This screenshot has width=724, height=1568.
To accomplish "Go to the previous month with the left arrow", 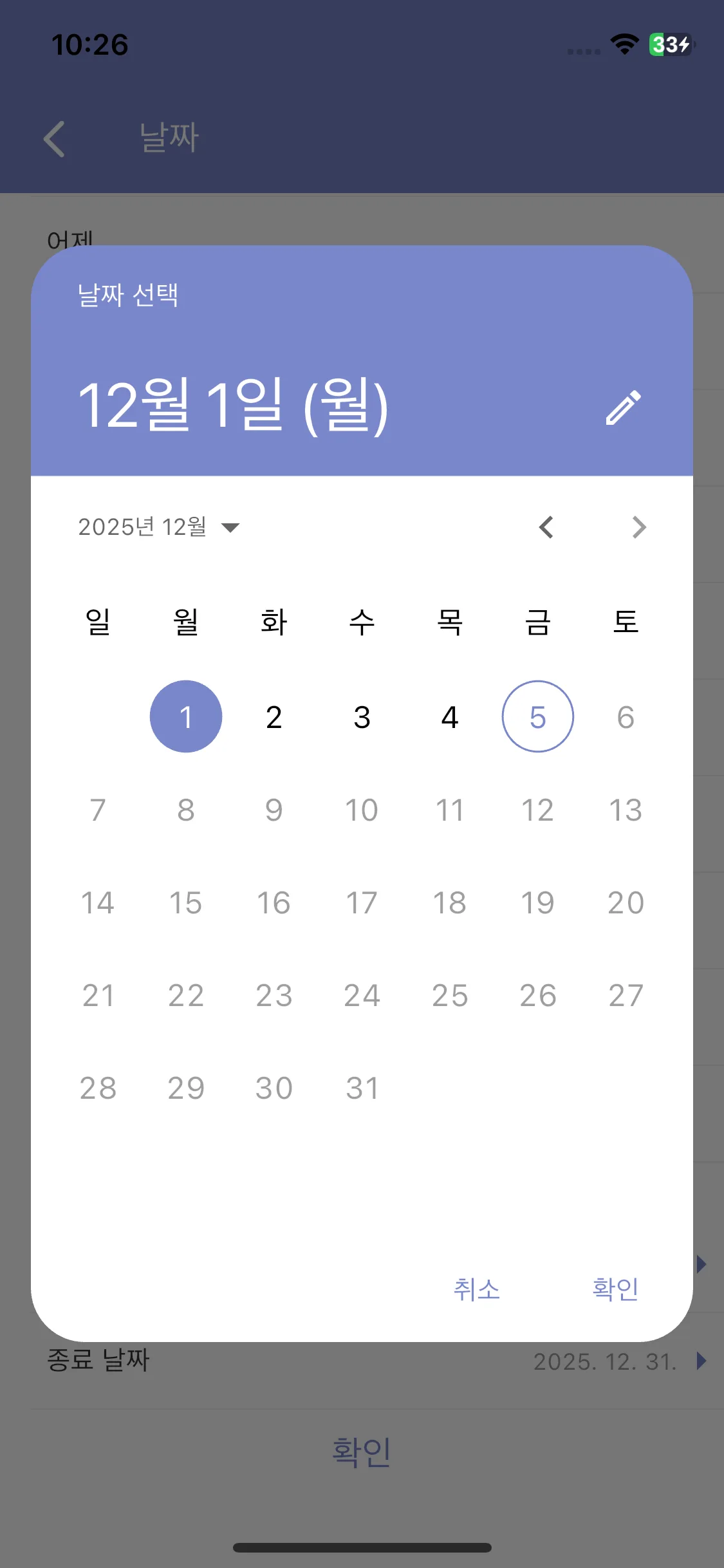I will point(546,527).
